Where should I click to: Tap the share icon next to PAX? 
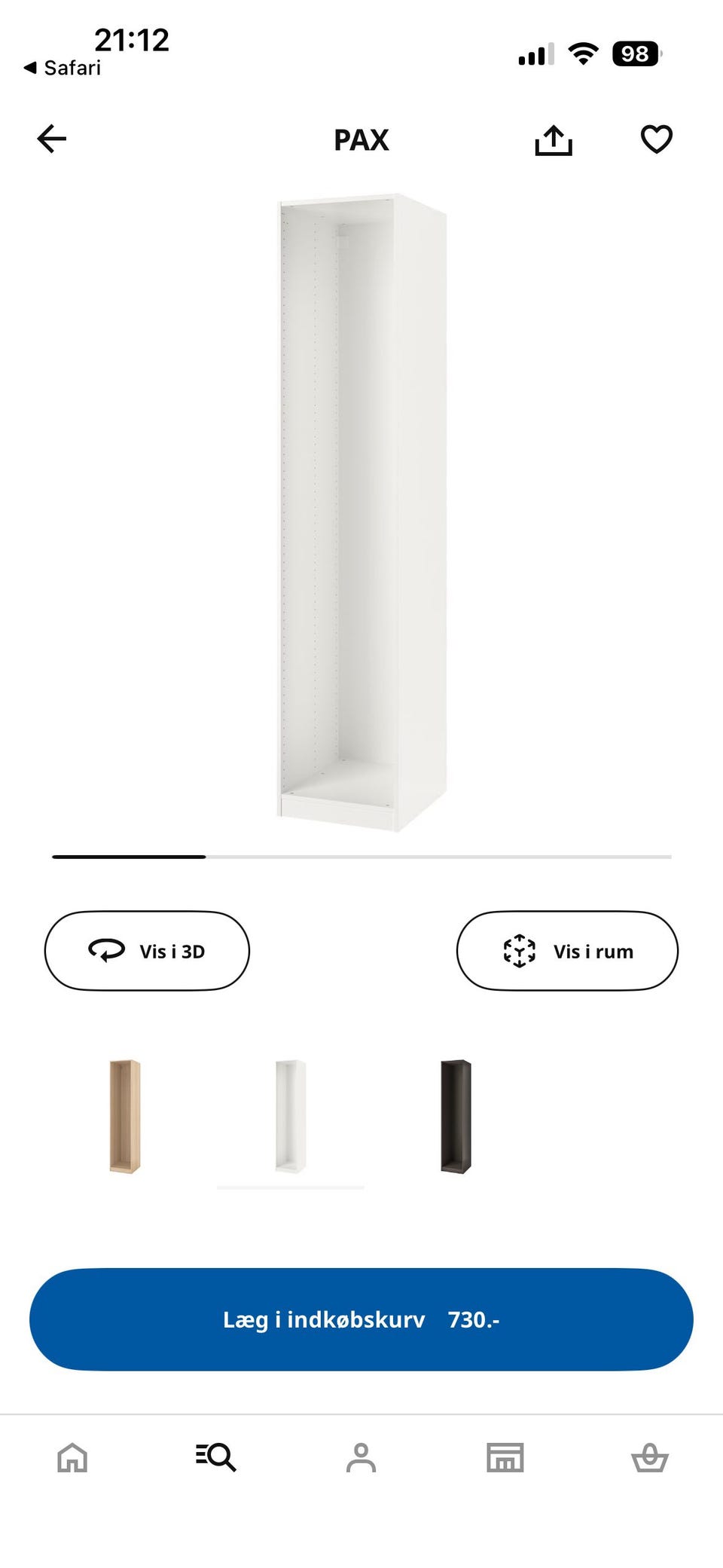pos(554,139)
